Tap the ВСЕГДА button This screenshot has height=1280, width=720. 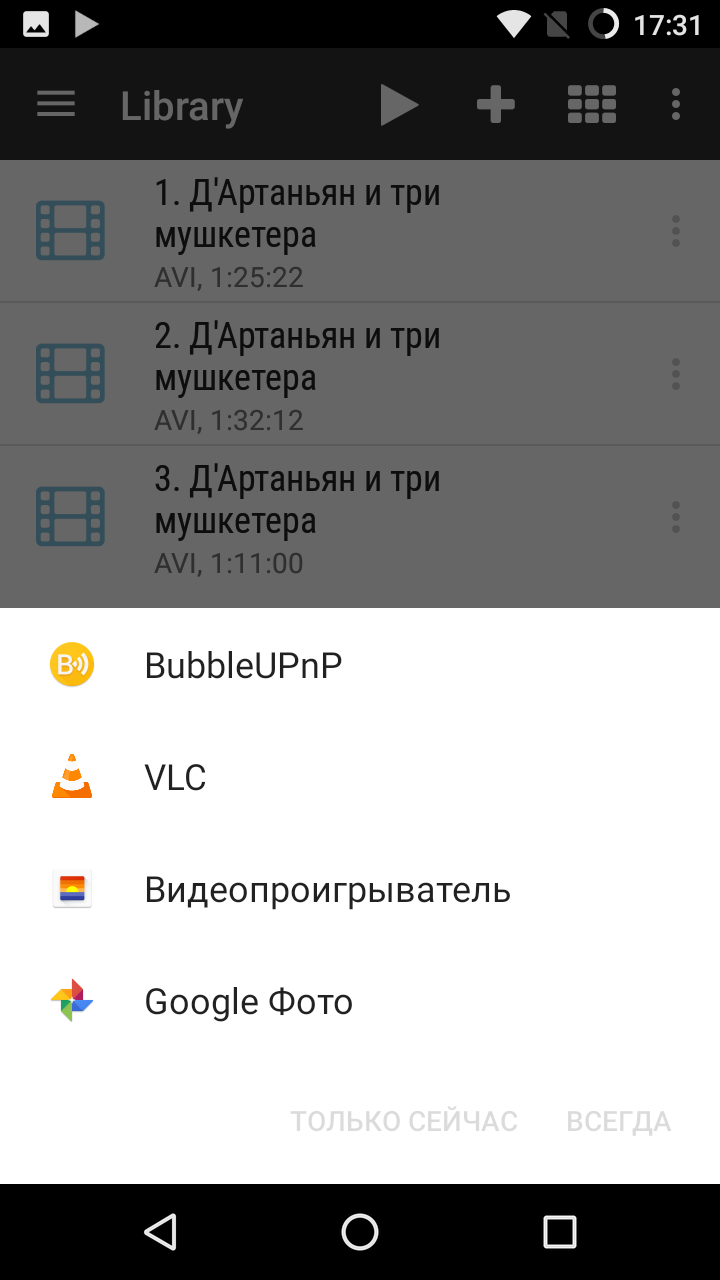tap(618, 1121)
